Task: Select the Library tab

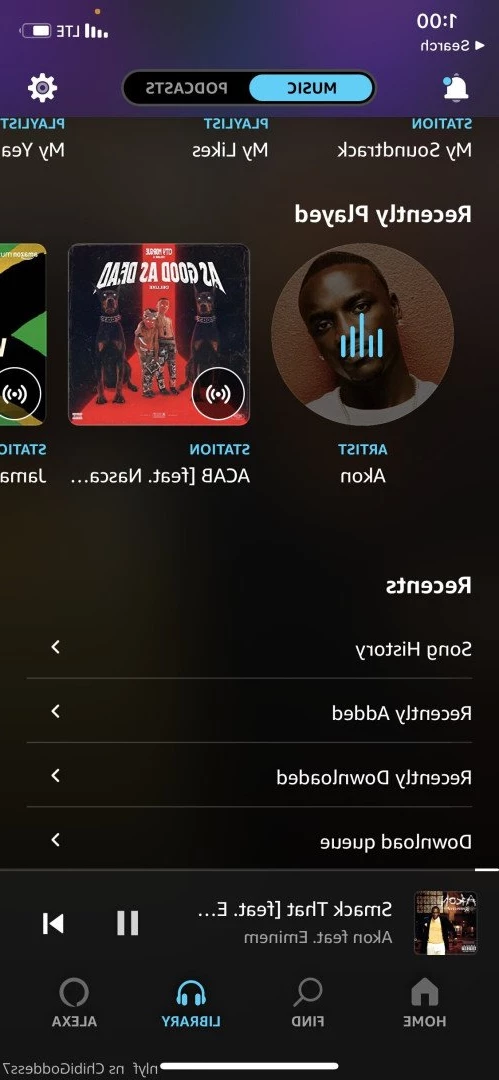Action: [x=192, y=1004]
